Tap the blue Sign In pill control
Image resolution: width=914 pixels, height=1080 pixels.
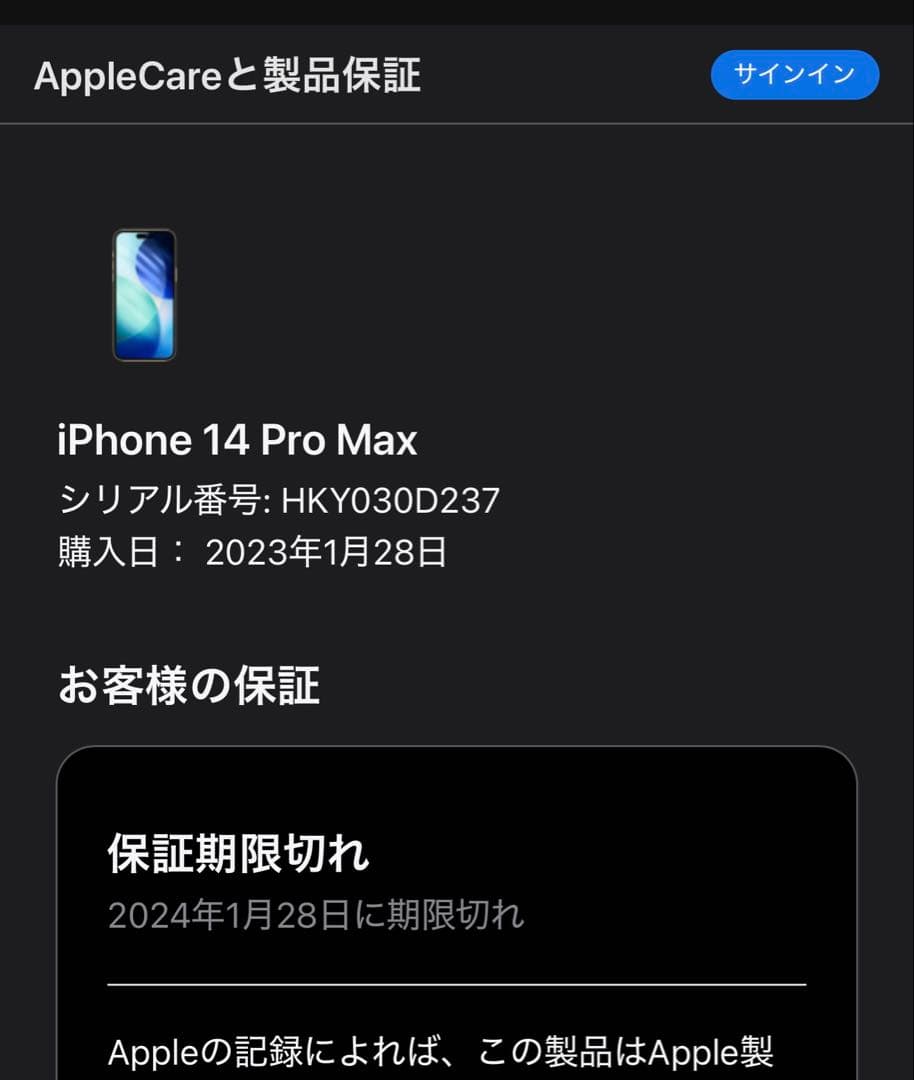coord(795,73)
